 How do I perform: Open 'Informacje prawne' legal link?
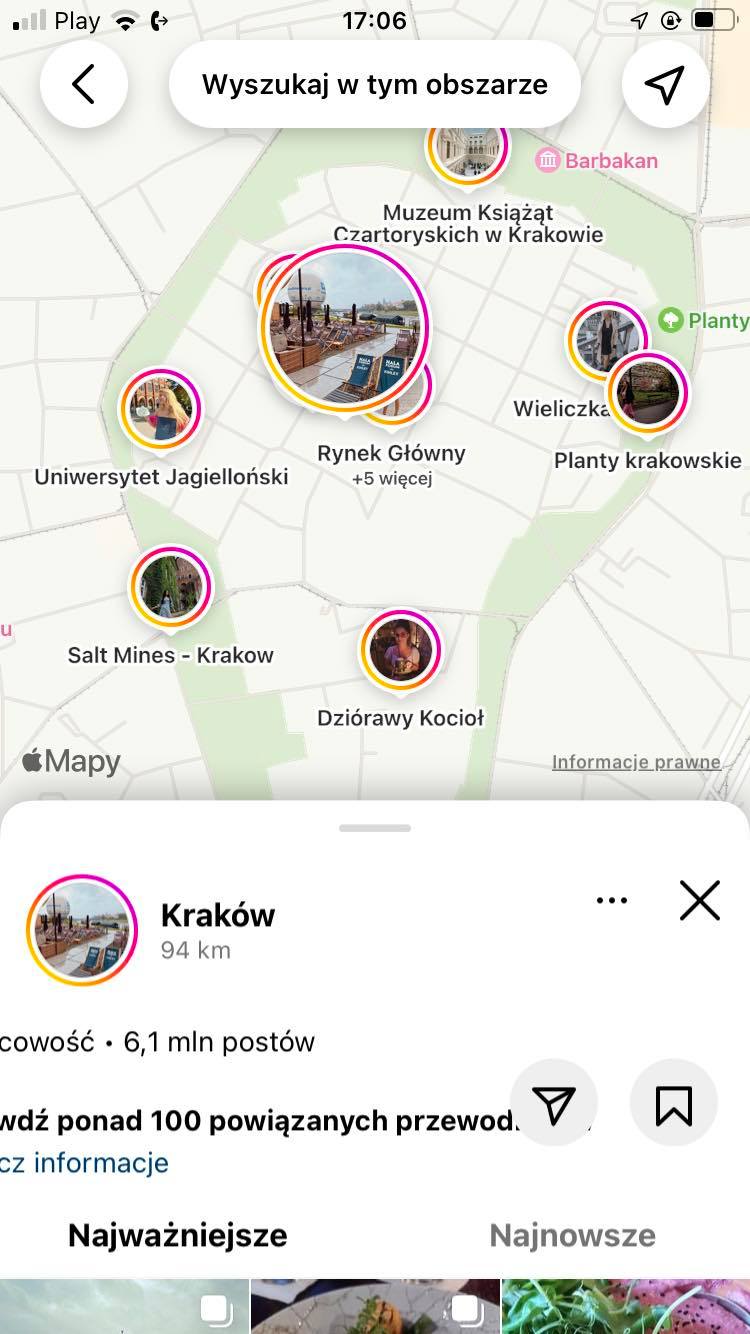coord(636,762)
